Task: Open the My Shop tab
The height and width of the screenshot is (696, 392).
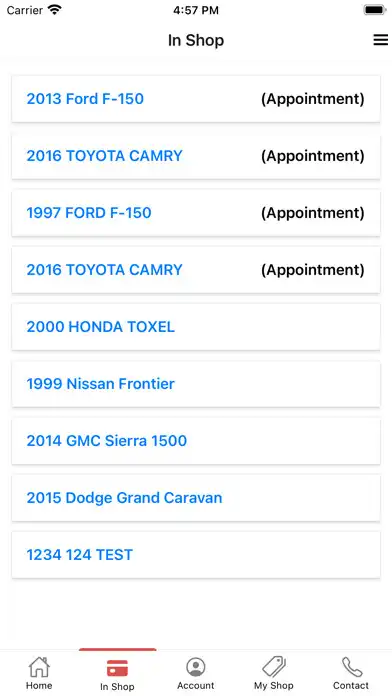Action: coord(274,673)
